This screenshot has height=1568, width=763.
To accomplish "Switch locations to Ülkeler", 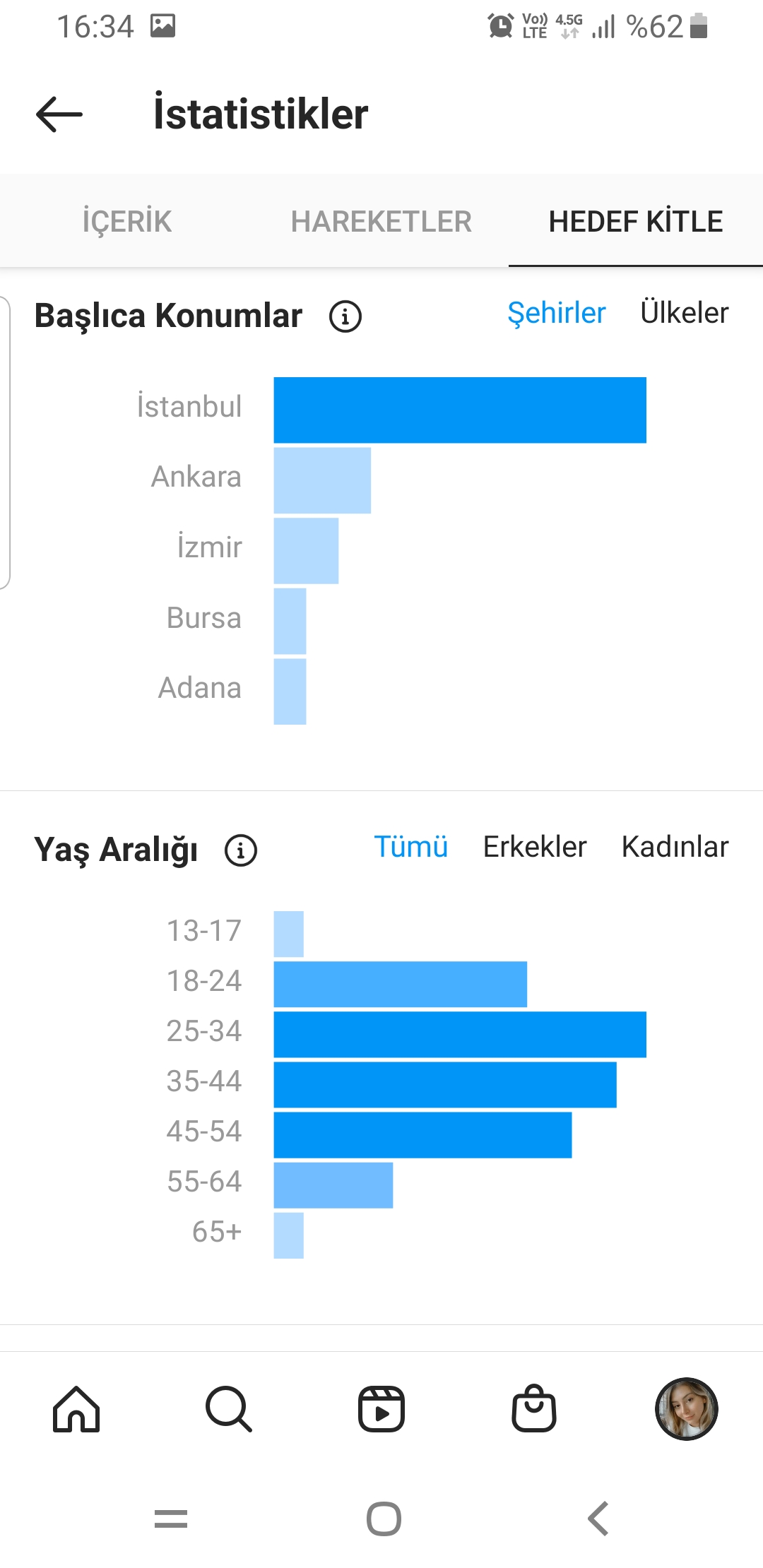I will (x=684, y=313).
